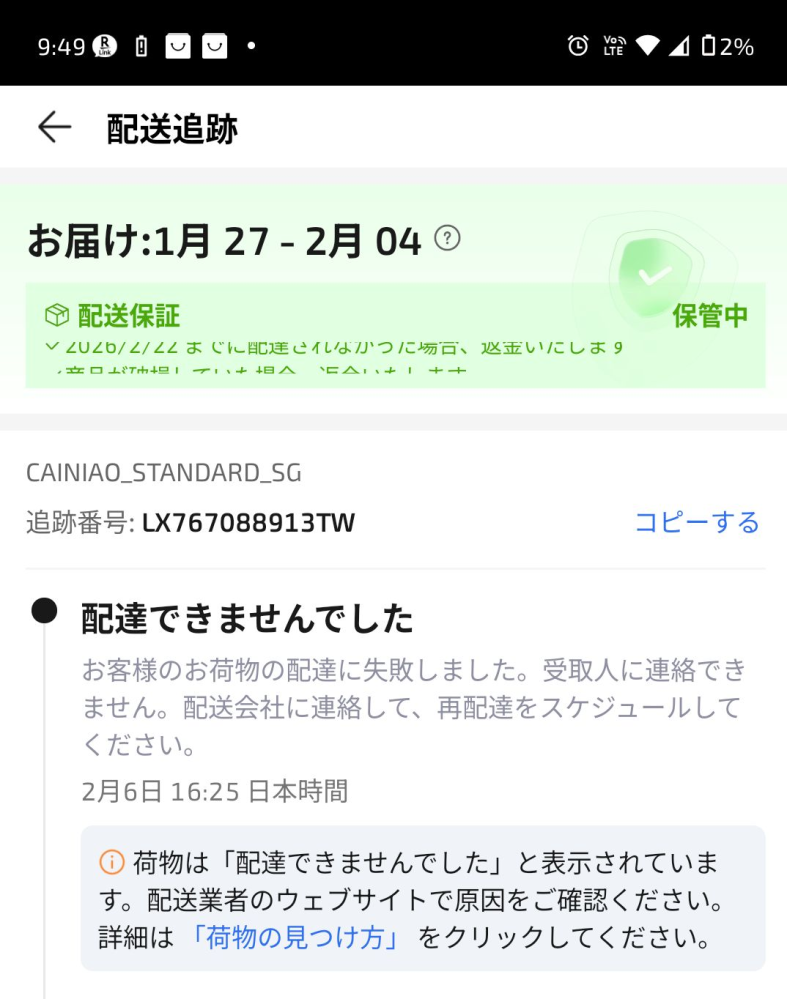This screenshot has height=999, width=787.
Task: Navigate back using the back arrow
Action: 55,127
